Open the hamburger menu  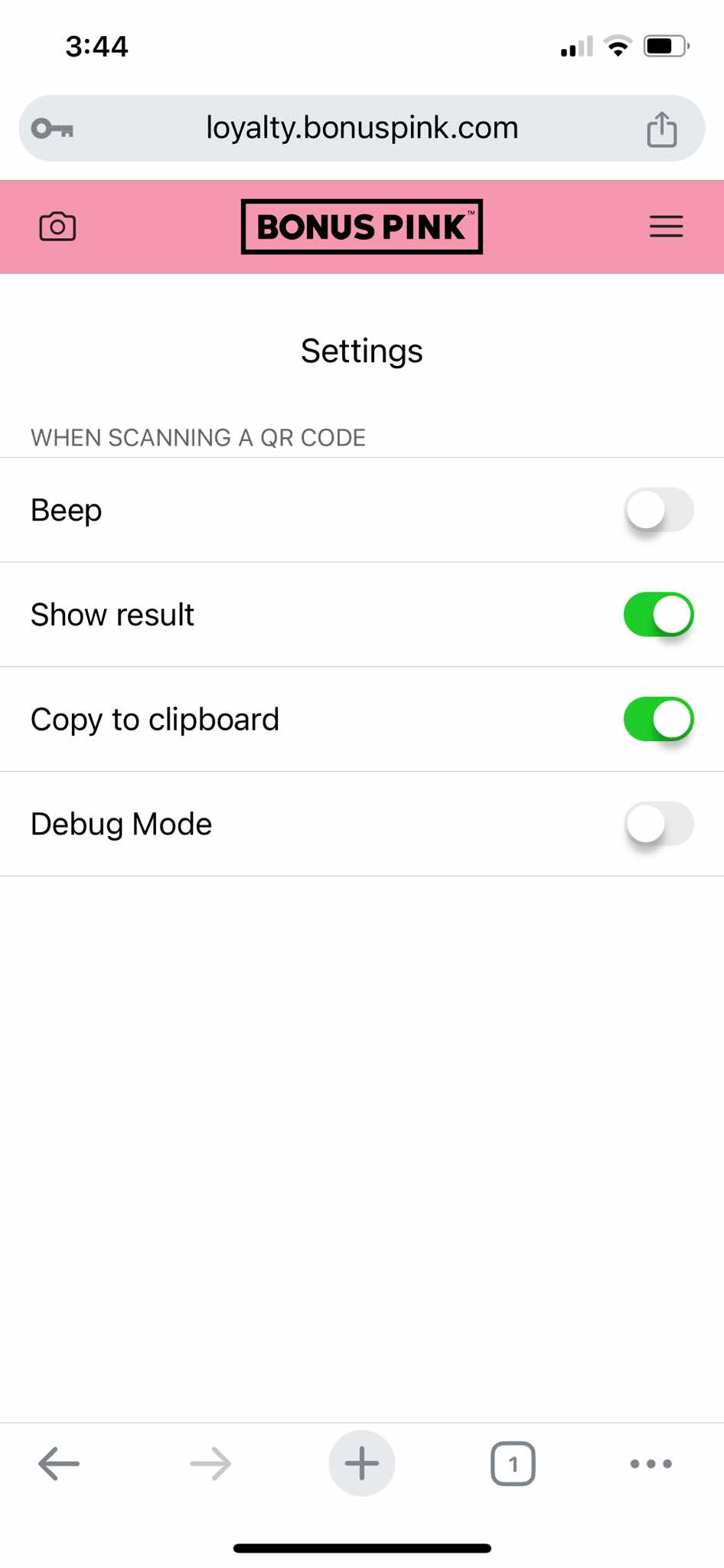click(x=666, y=227)
